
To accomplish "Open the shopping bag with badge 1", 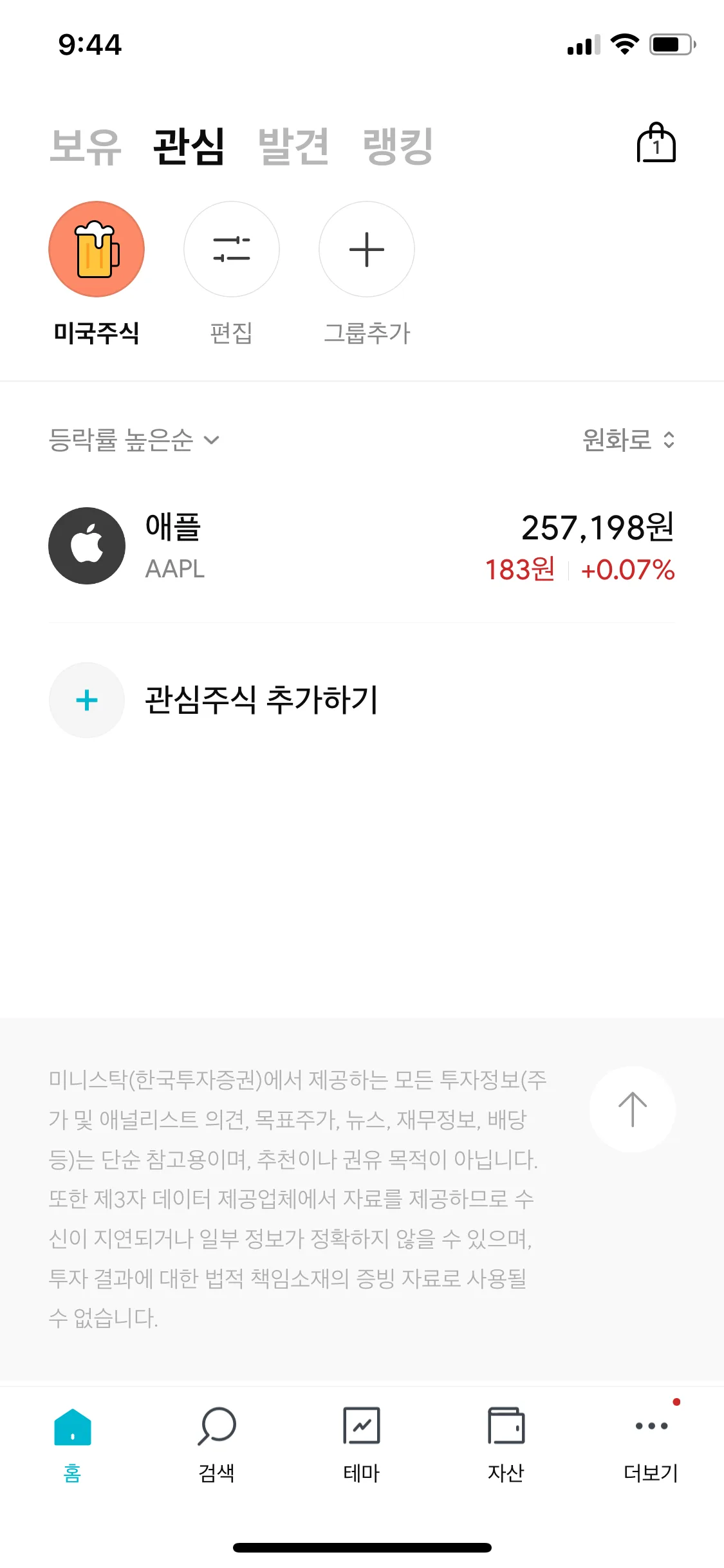I will [656, 143].
